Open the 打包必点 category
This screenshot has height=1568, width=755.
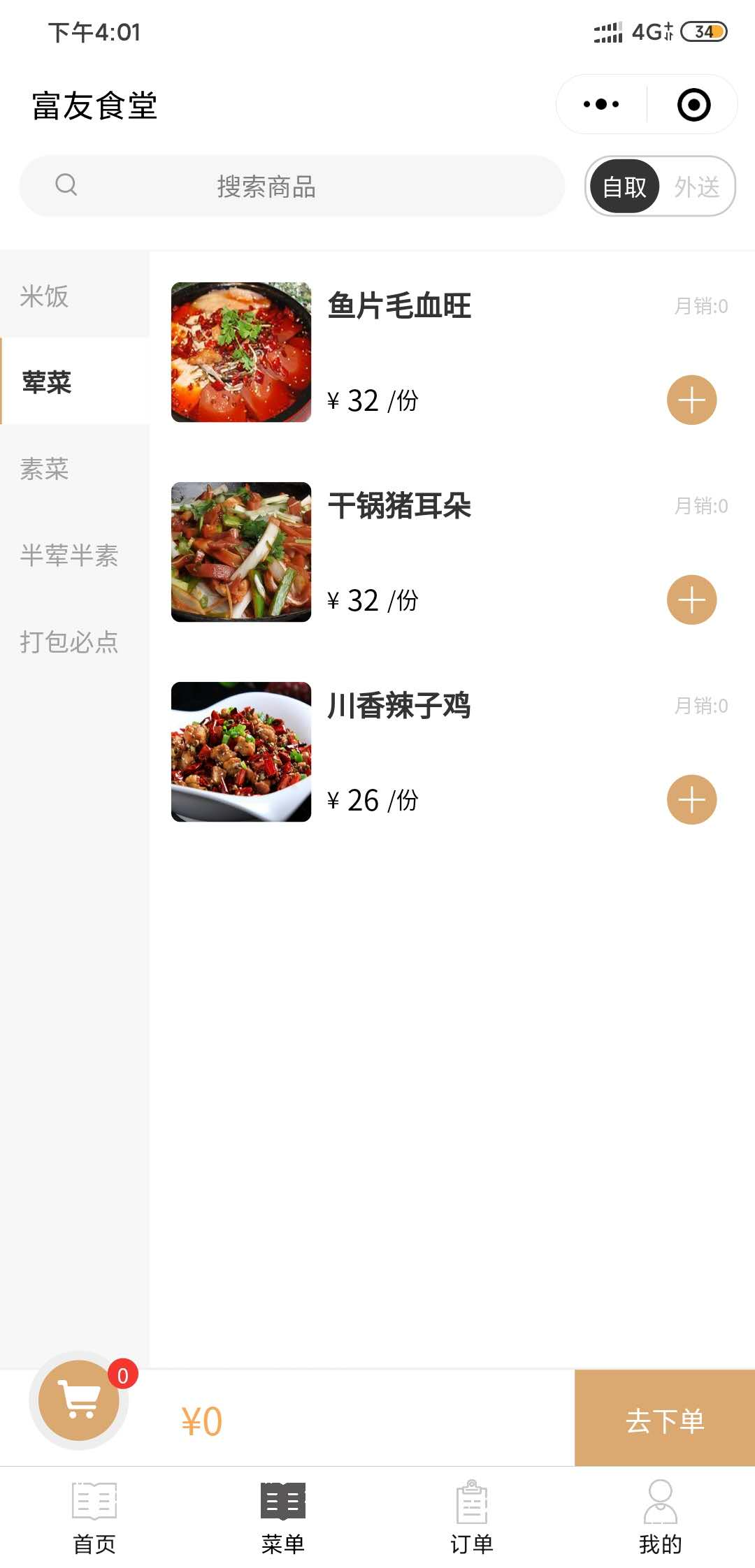(x=69, y=641)
